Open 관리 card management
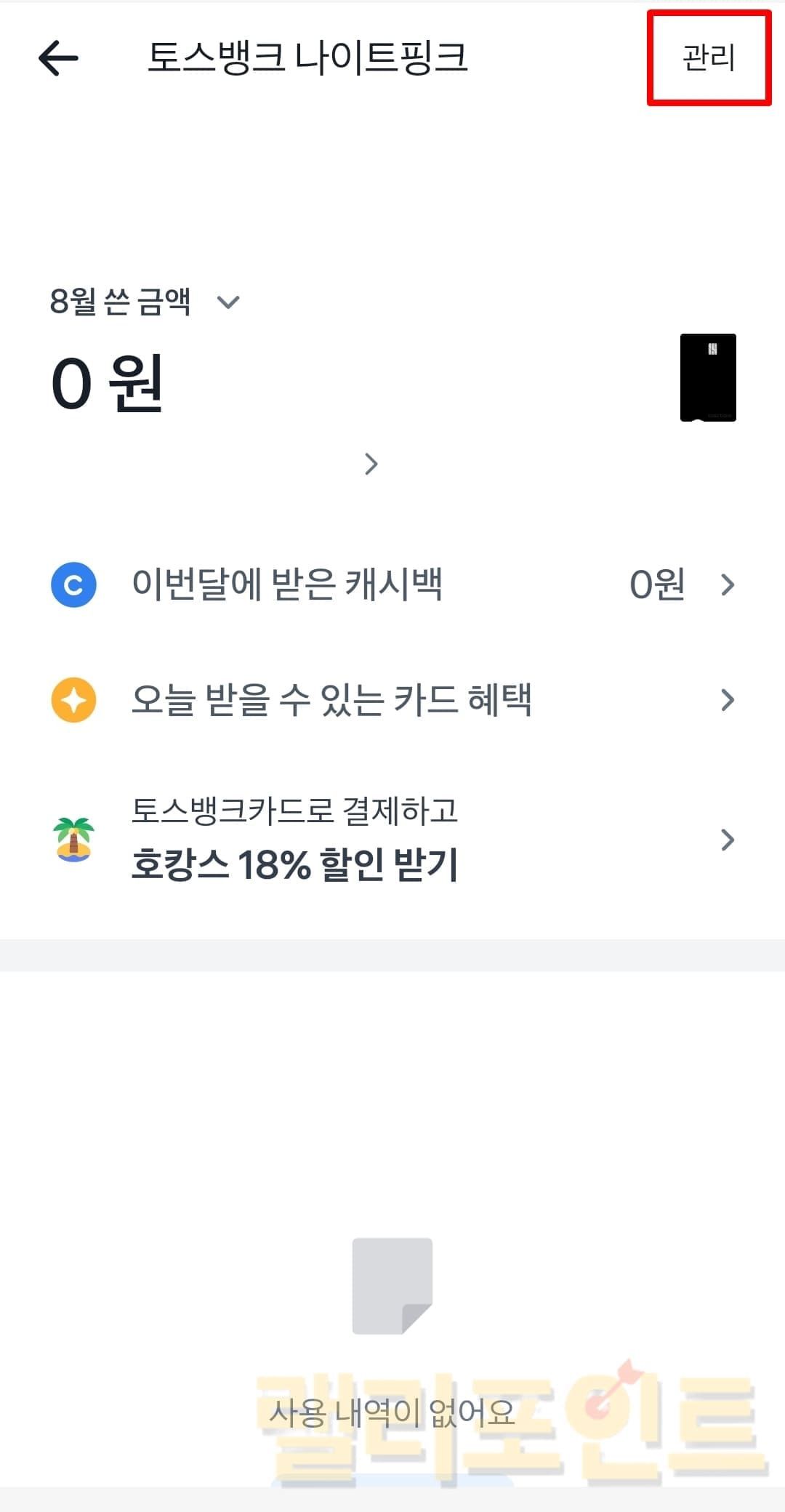 click(709, 58)
